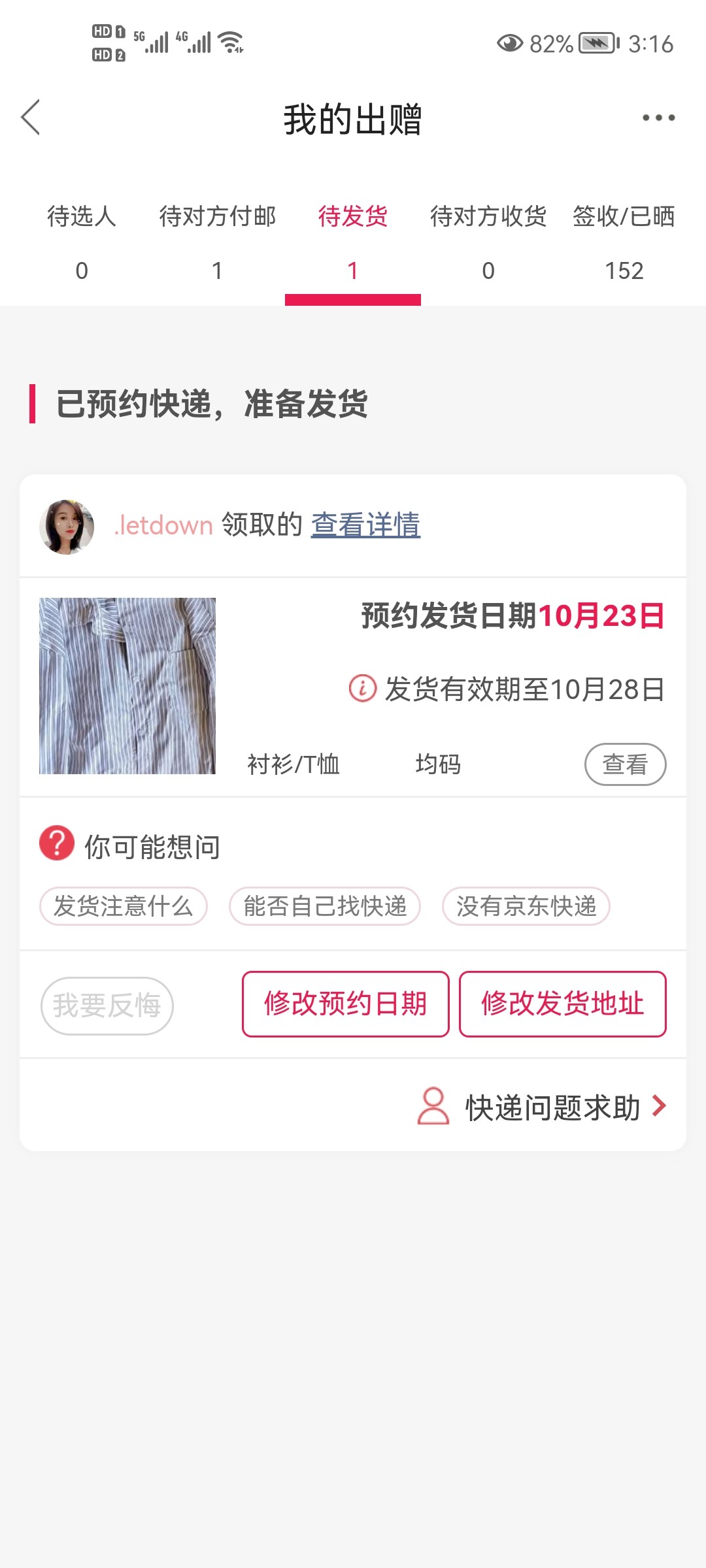Ask 发货注意什么

tap(124, 906)
